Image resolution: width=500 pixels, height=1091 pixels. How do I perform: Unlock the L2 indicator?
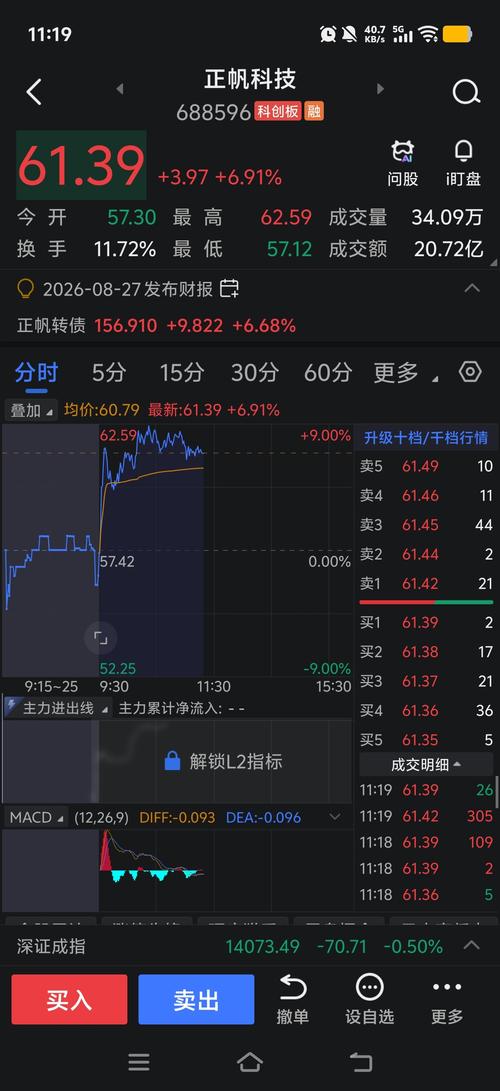click(223, 761)
